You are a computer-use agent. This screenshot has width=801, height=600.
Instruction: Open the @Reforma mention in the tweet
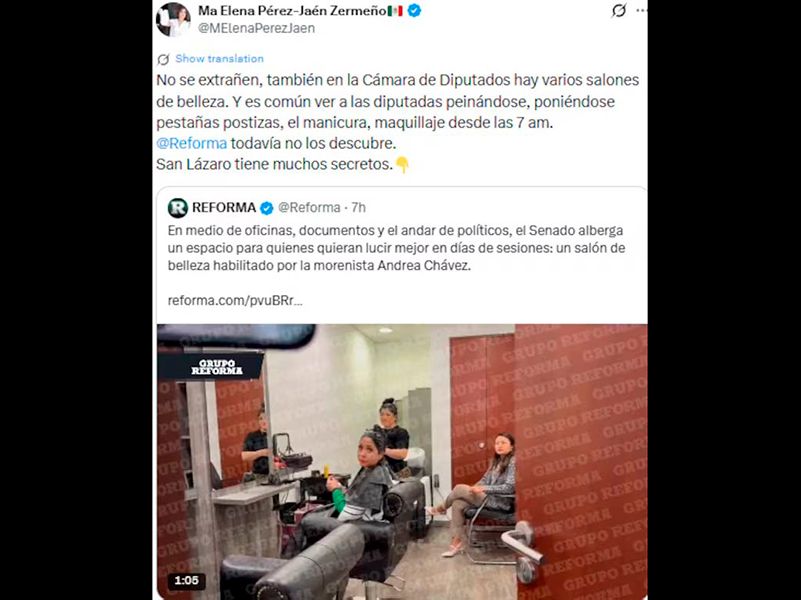pyautogui.click(x=191, y=143)
